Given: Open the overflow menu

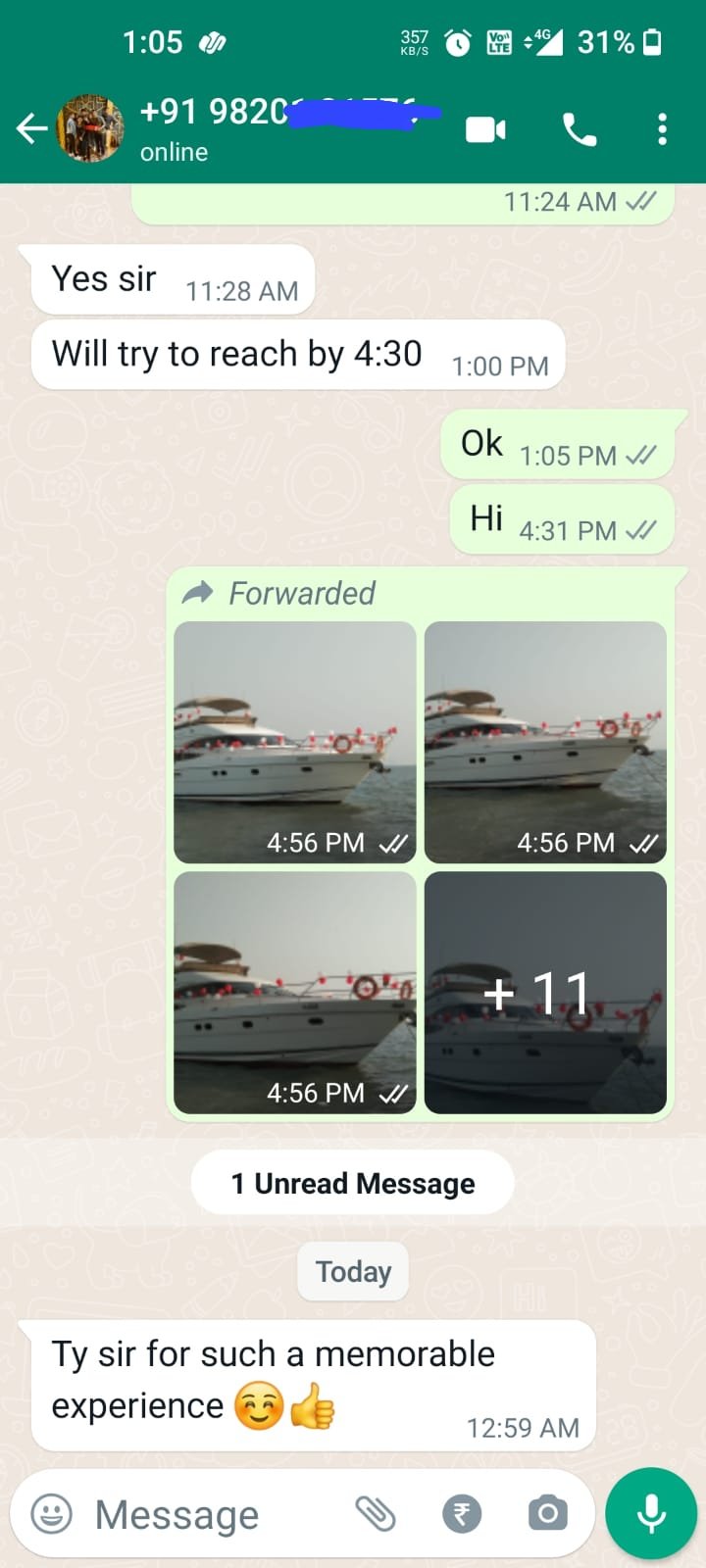Looking at the screenshot, I should pos(663,129).
